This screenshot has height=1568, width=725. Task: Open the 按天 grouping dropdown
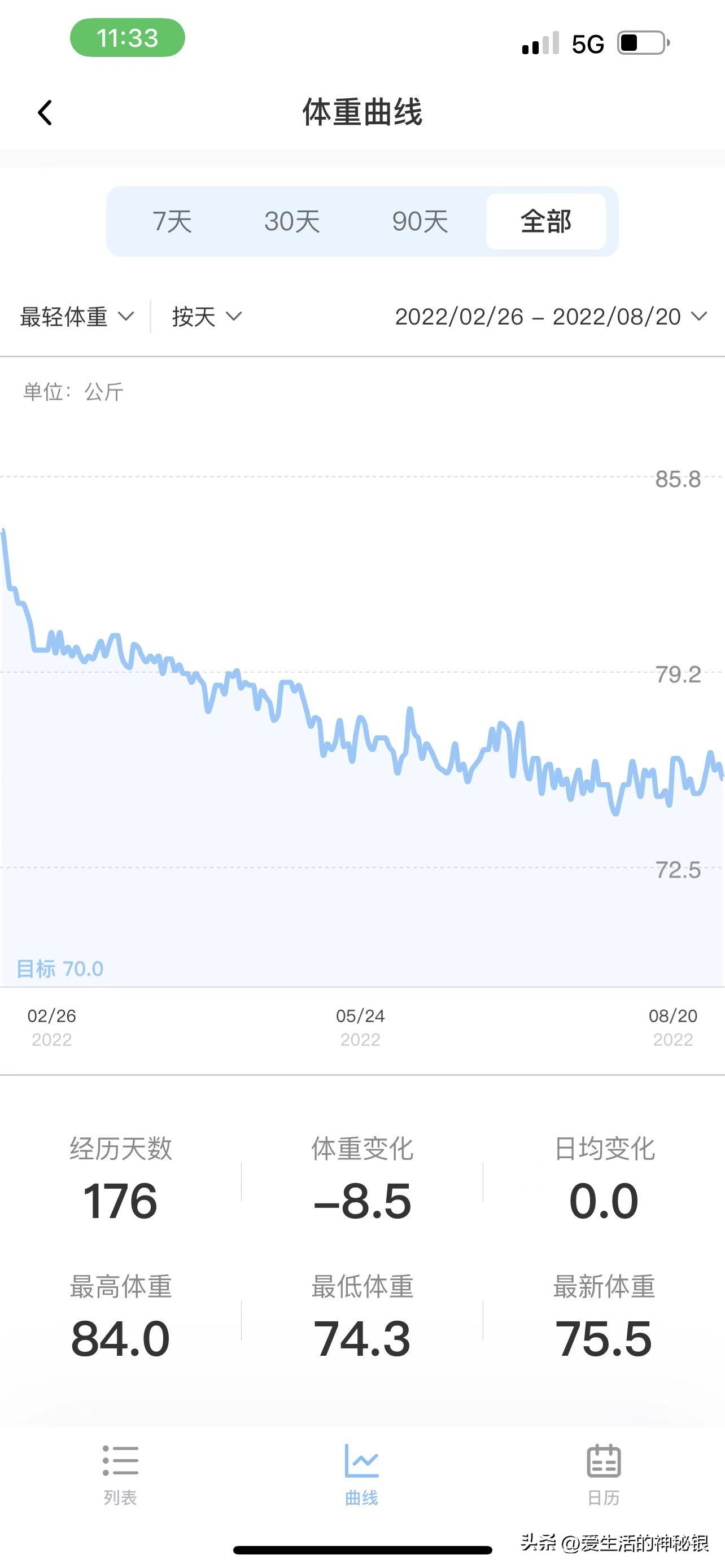pos(206,317)
